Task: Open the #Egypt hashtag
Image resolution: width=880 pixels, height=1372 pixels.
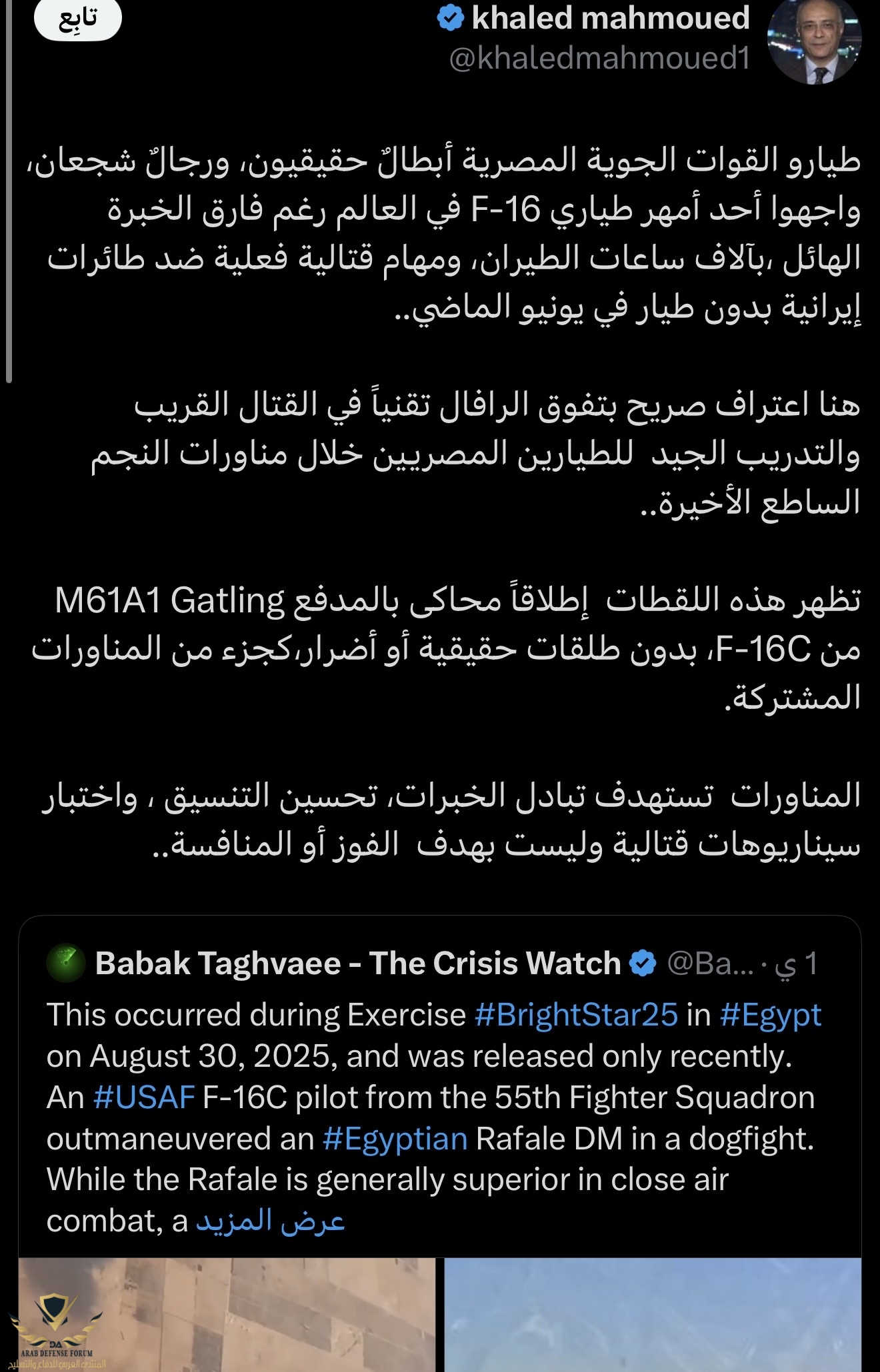Action: tap(770, 1015)
